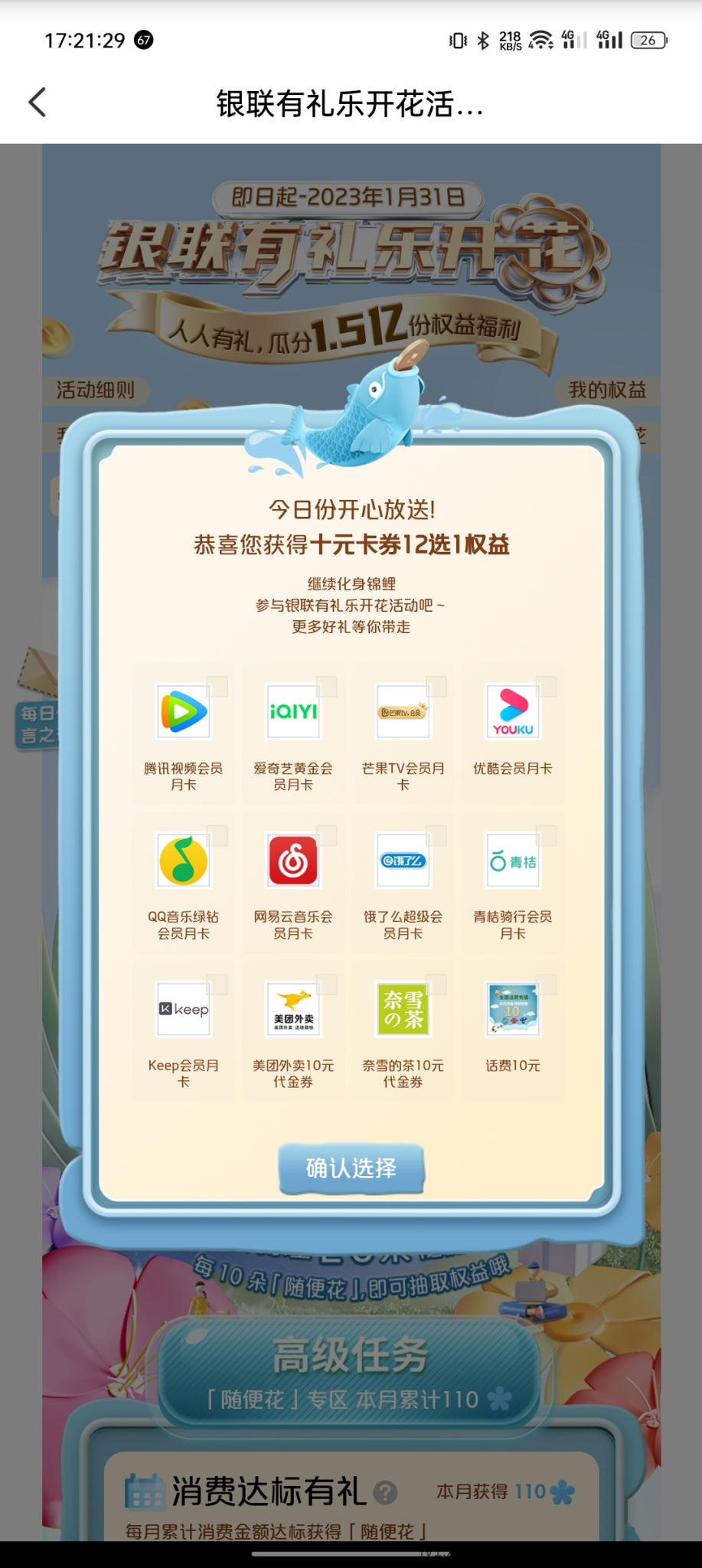This screenshot has width=702, height=1568.
Task: Pick 饿了么超级会员月卡
Action: (x=403, y=882)
